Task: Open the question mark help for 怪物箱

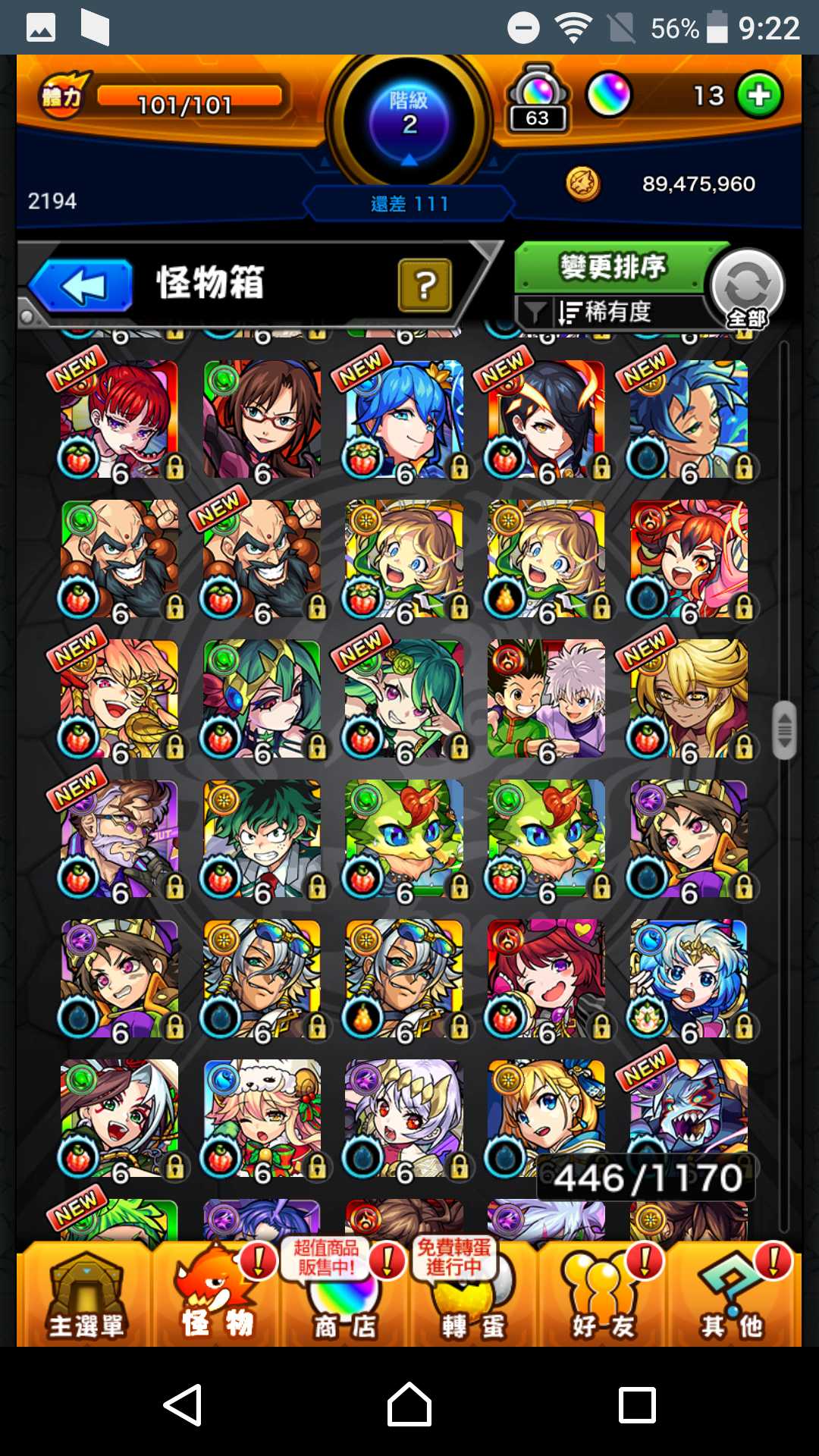Action: coord(425,286)
